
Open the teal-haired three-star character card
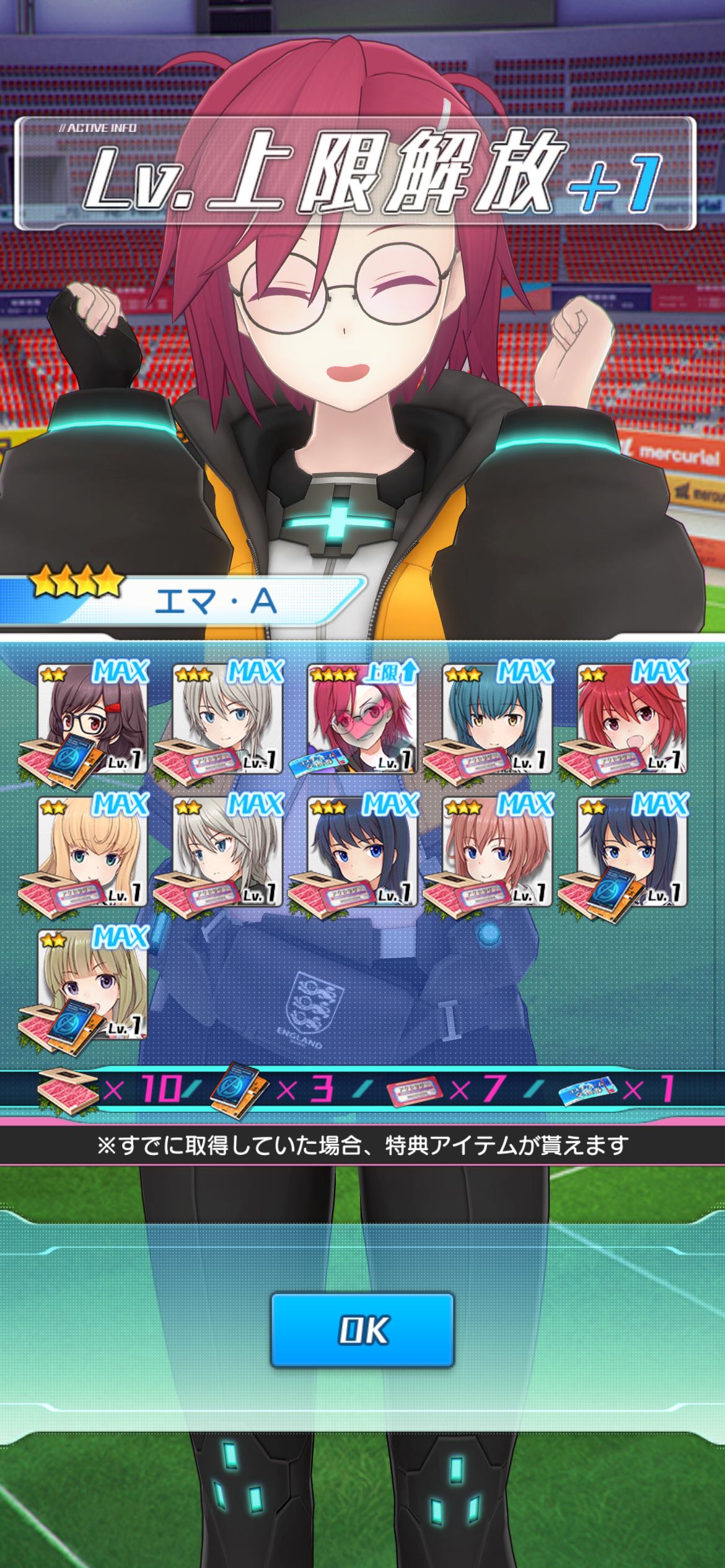[497, 718]
